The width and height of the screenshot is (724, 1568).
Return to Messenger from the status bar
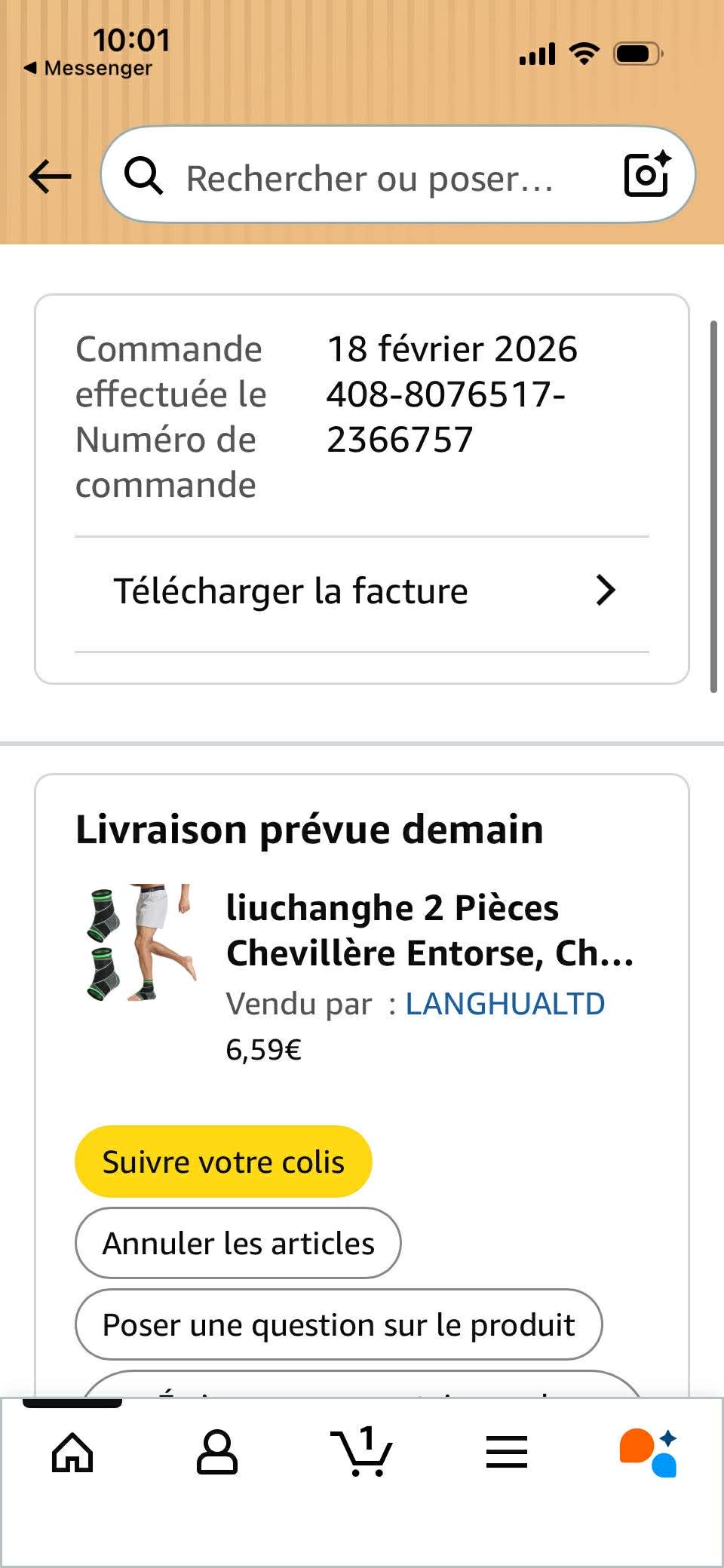point(89,68)
